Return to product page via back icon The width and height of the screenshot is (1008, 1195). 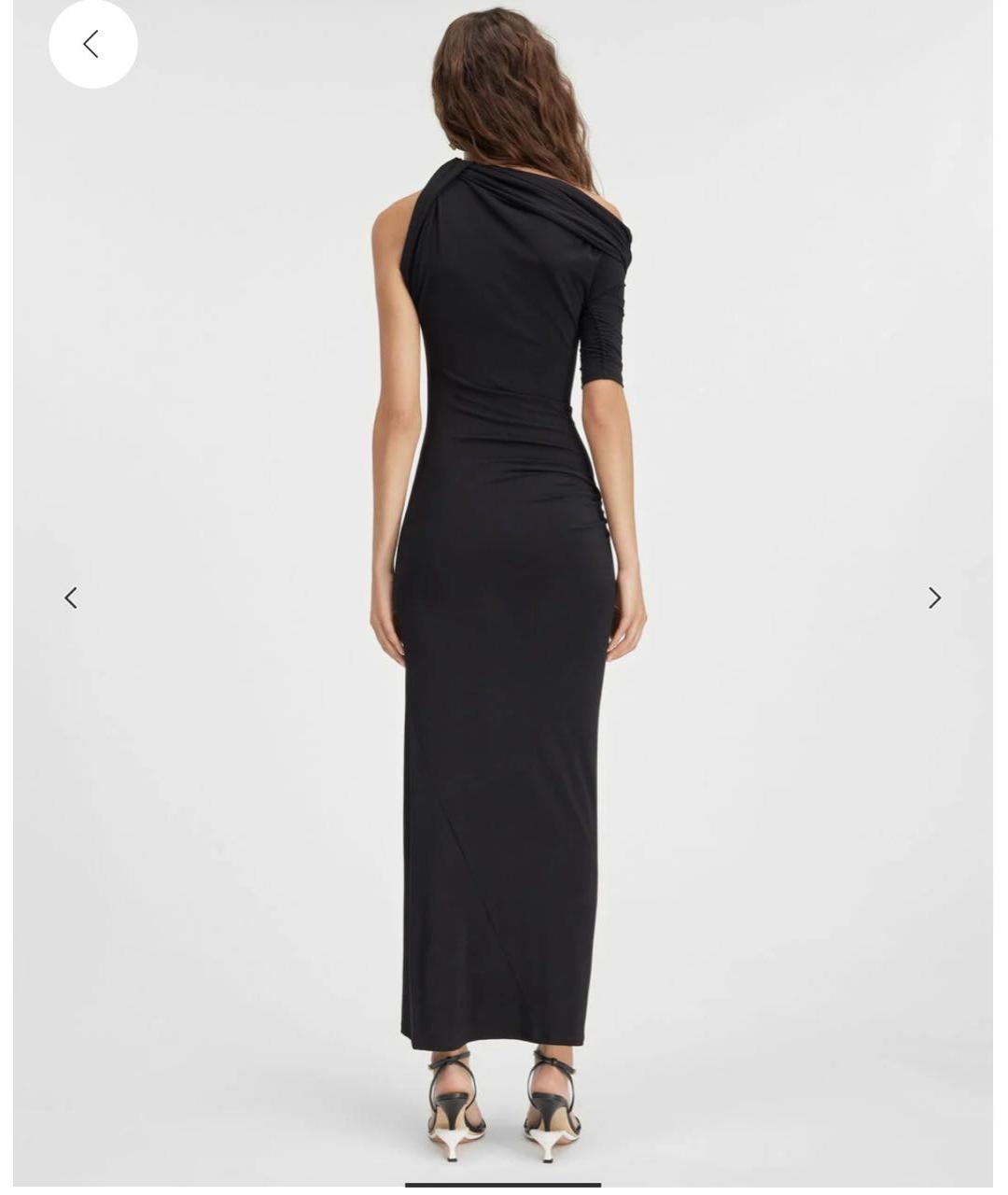[92, 43]
